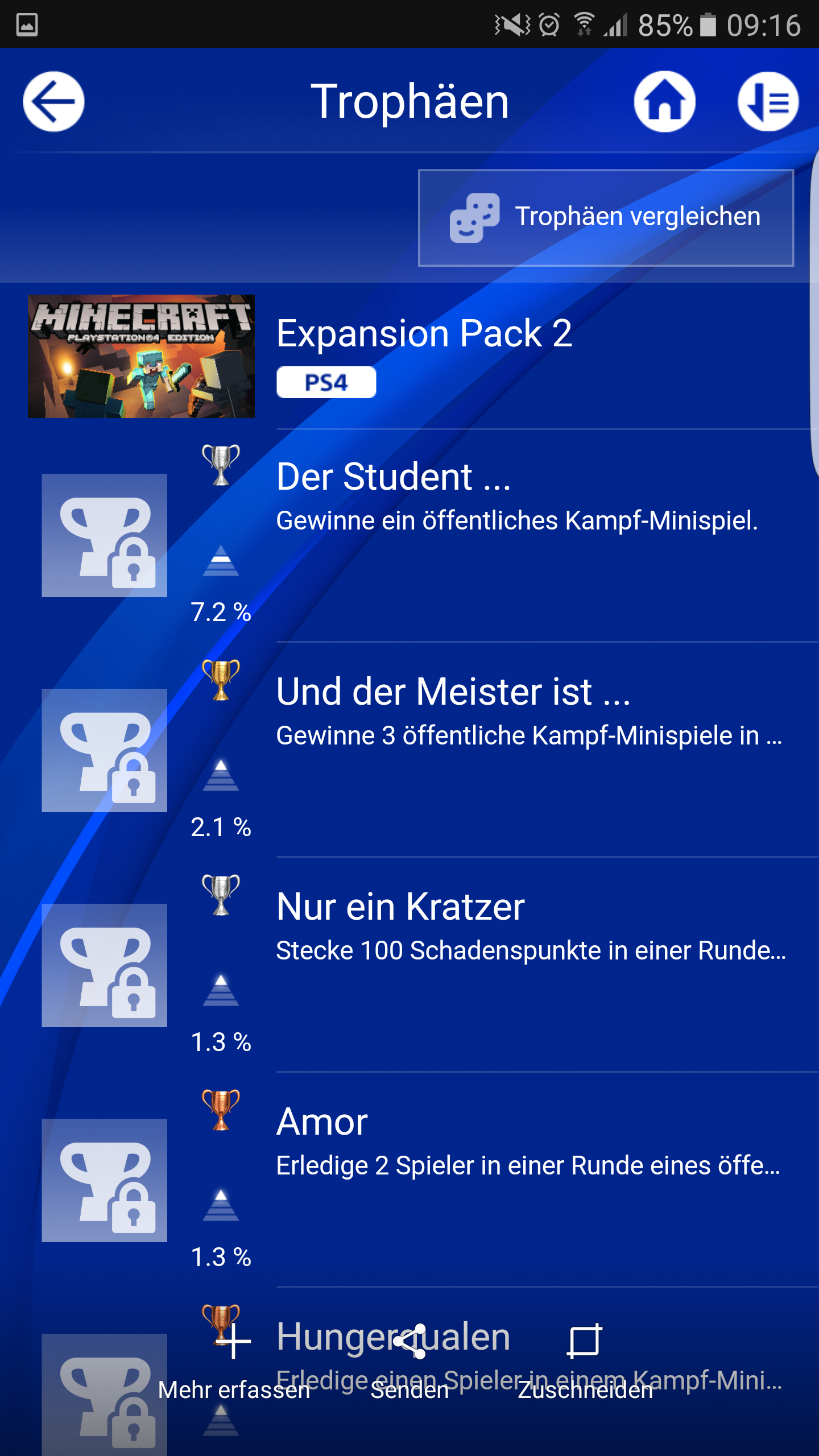Open the Und der Meister ist ... trophy
This screenshot has height=1456, width=819.
pos(529,711)
